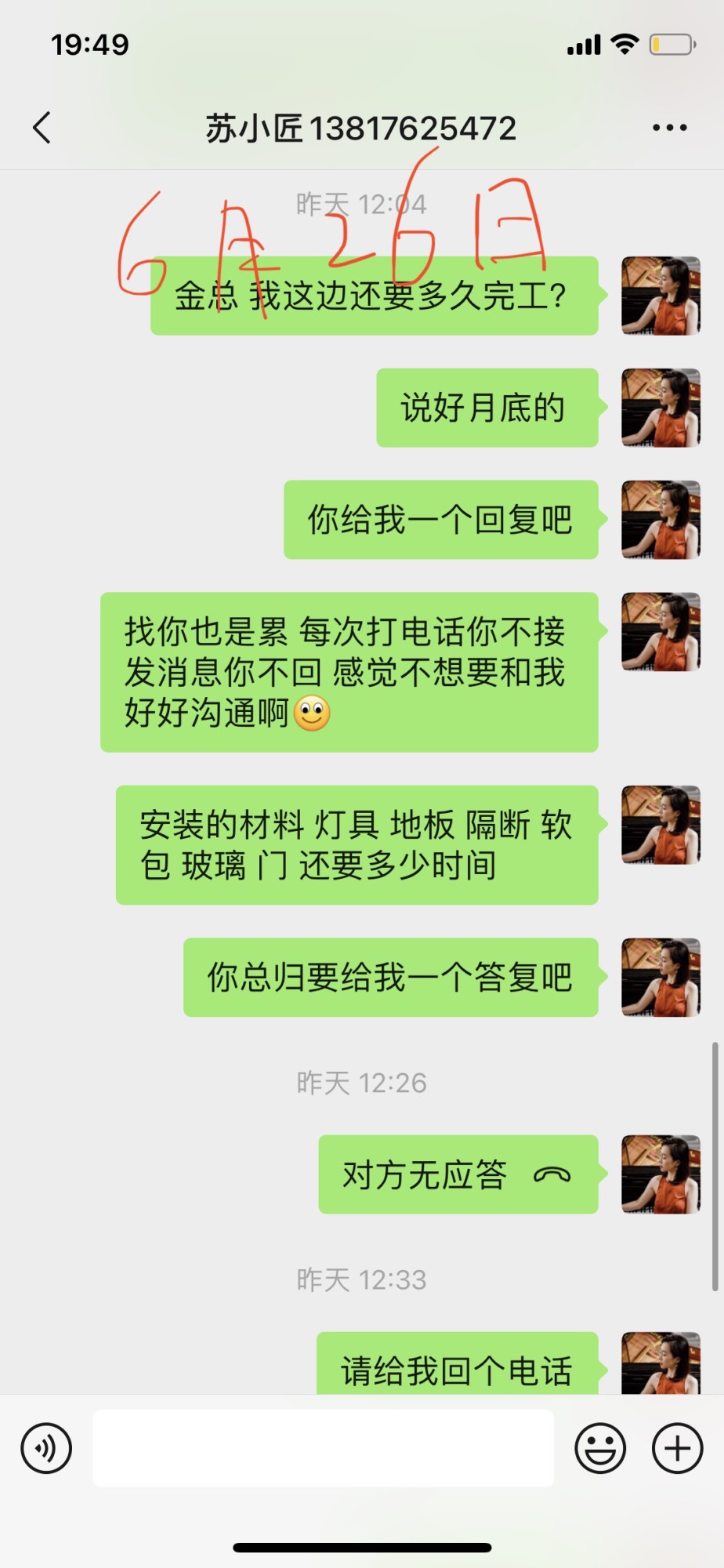Tap the avatar beside 说好月底的 message
The width and height of the screenshot is (724, 1568).
pos(661,408)
